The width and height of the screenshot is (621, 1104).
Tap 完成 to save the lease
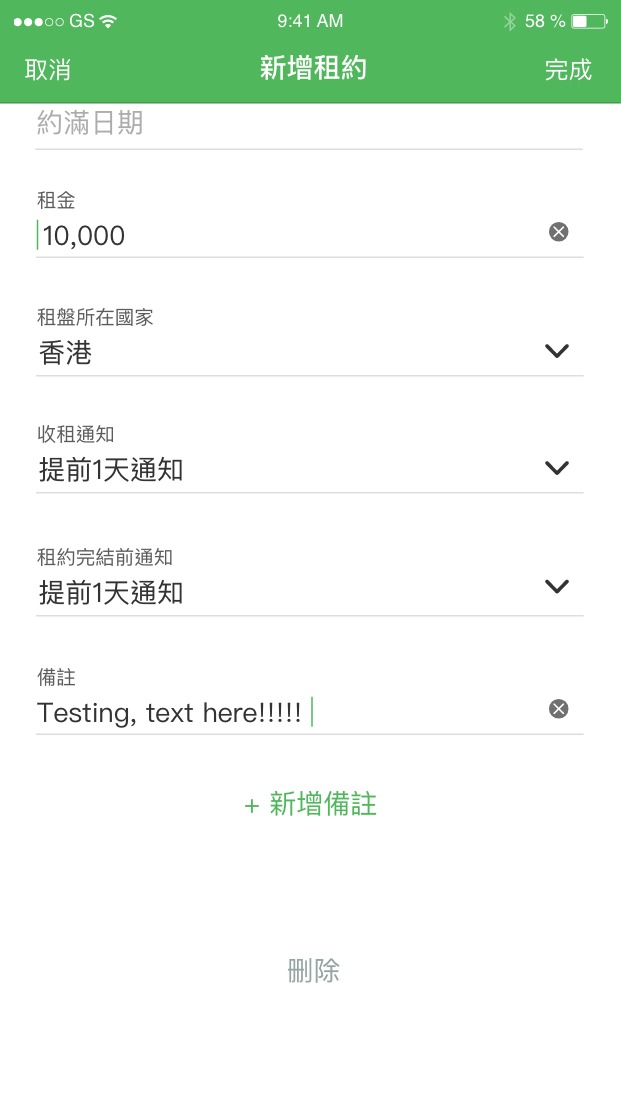567,70
